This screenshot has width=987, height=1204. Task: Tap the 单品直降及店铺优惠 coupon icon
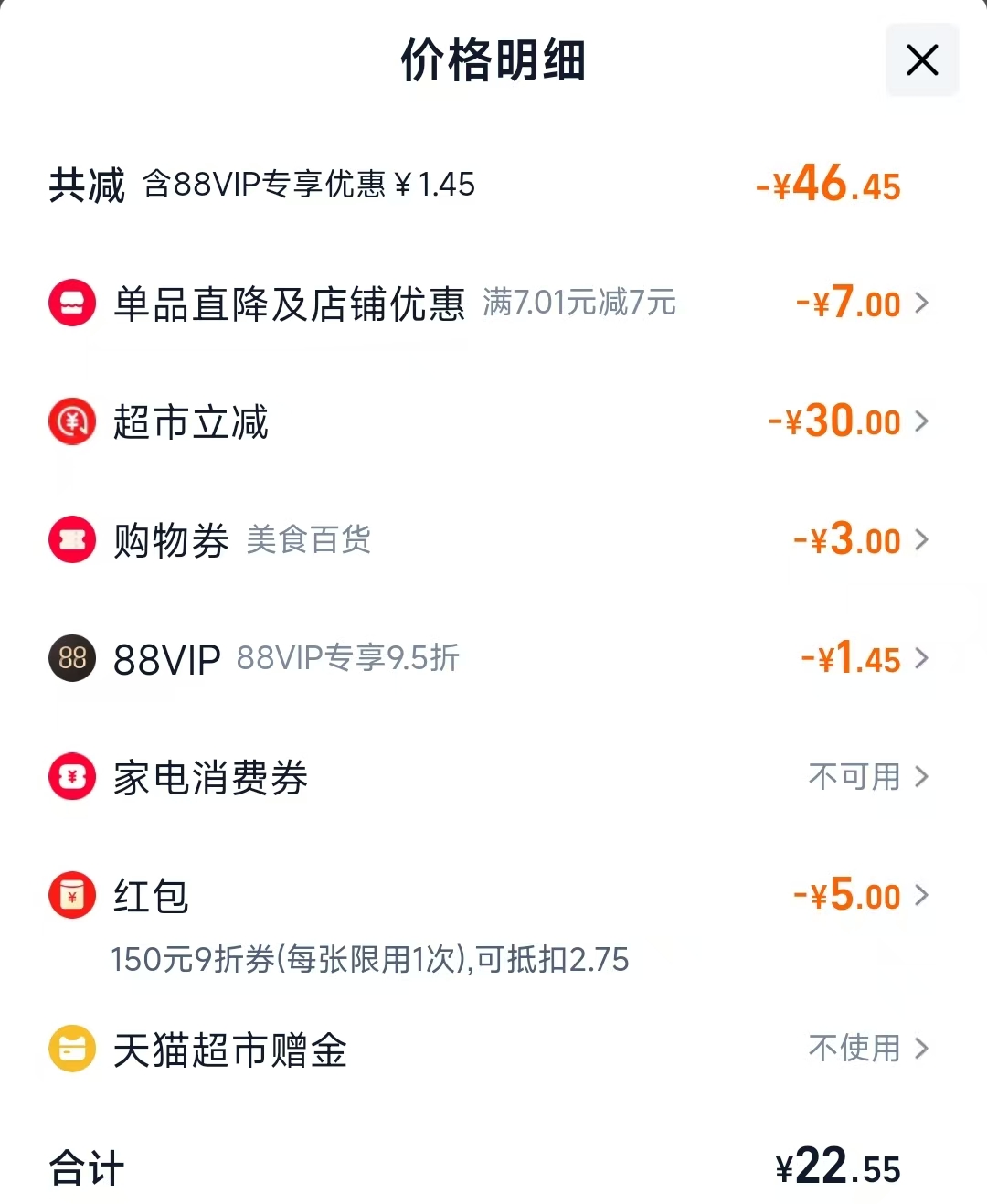point(71,303)
